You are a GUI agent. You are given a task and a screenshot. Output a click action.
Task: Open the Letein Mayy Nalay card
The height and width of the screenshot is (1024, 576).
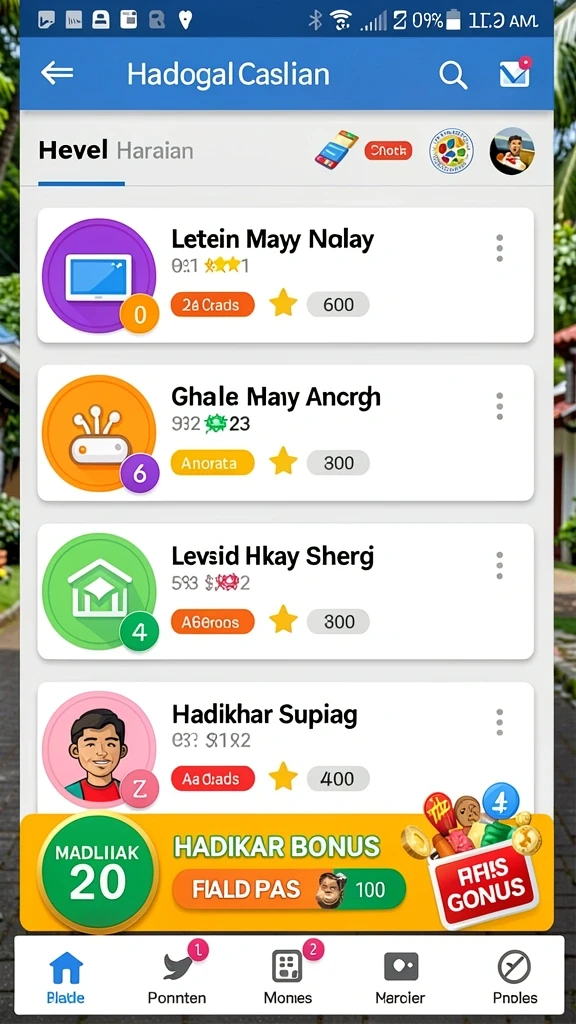pyautogui.click(x=285, y=275)
